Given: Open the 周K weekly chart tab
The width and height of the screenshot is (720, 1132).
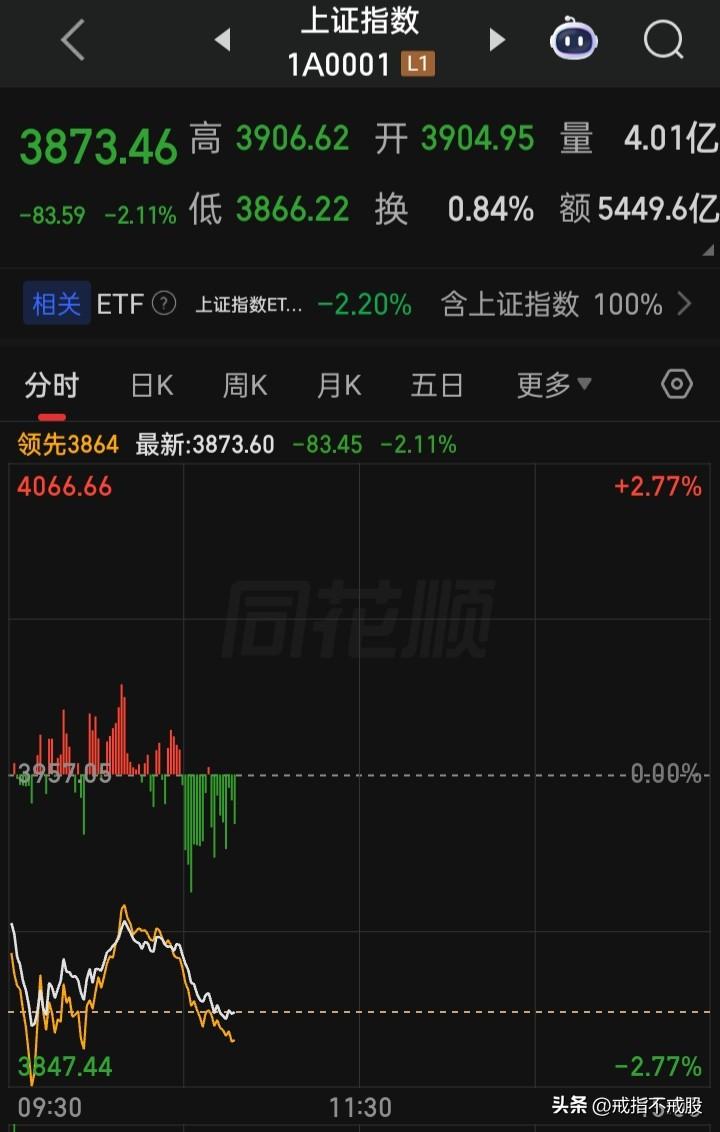Looking at the screenshot, I should pyautogui.click(x=244, y=384).
